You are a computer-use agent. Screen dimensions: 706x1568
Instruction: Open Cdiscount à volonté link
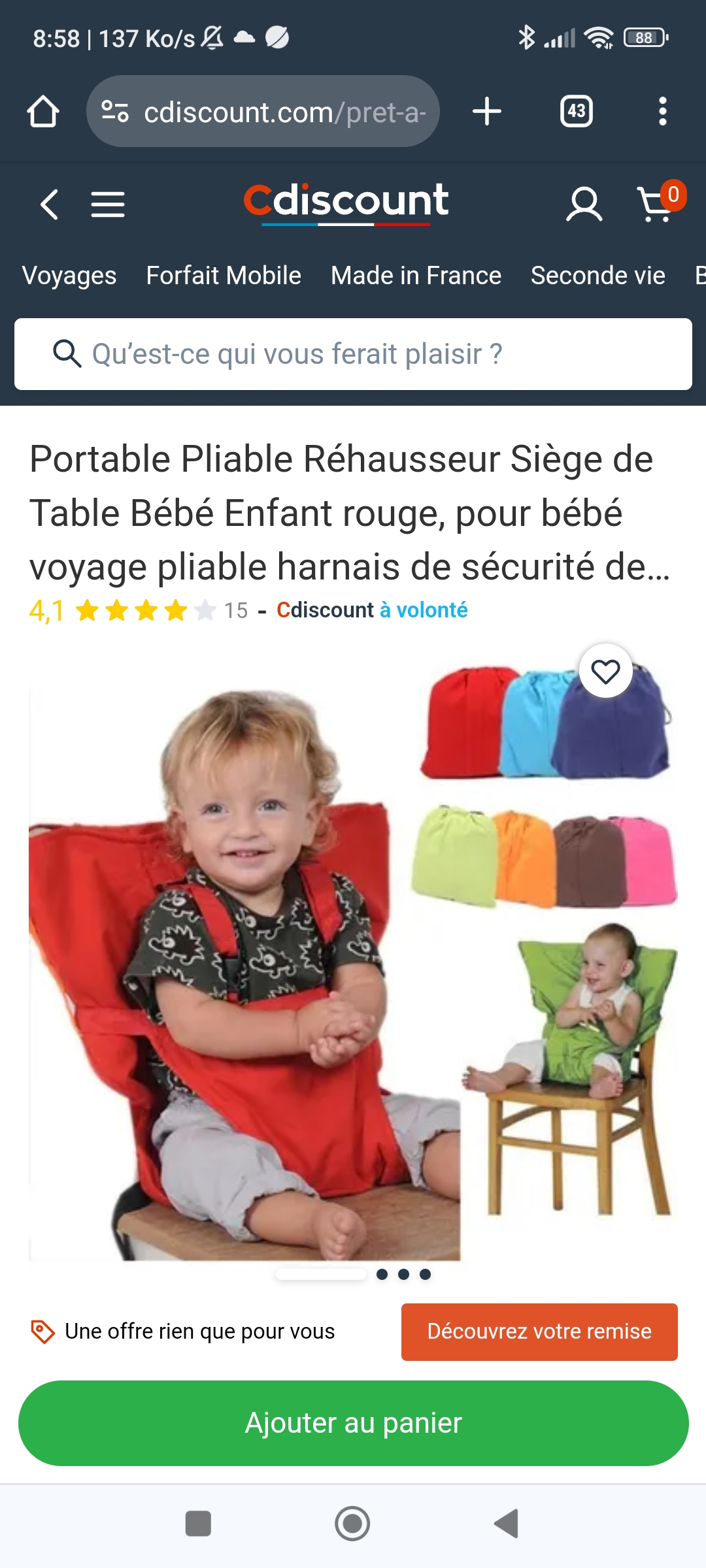(372, 610)
